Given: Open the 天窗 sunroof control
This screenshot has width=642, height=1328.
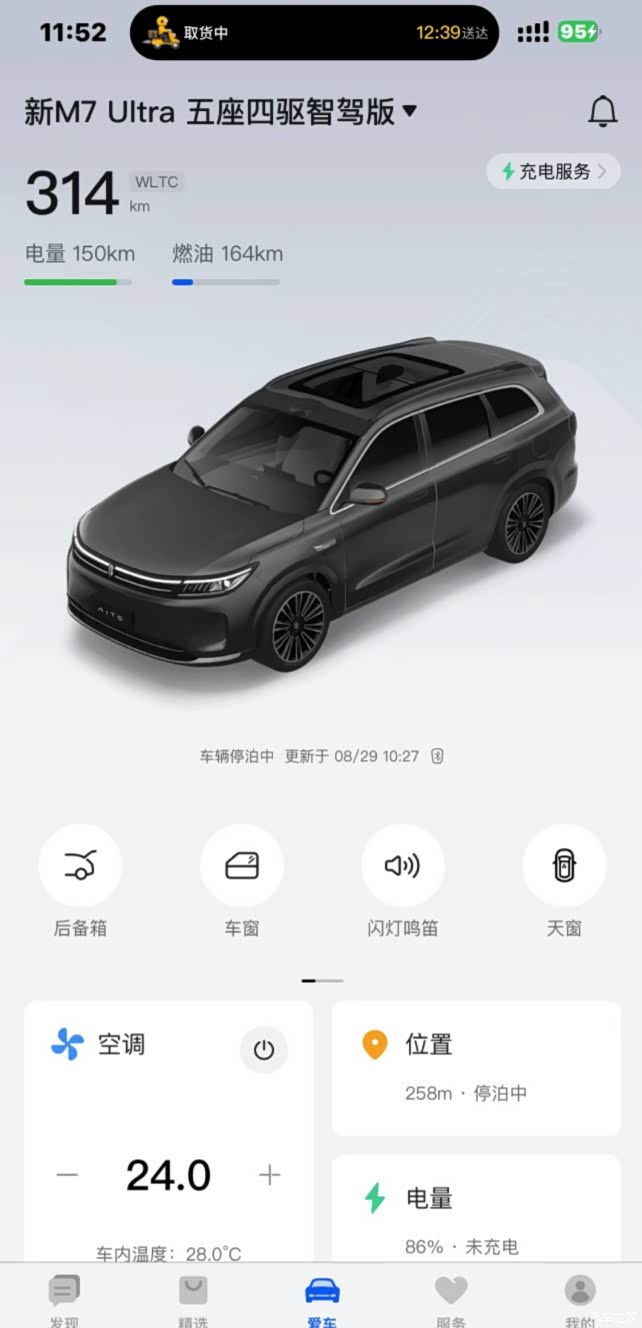Looking at the screenshot, I should [x=564, y=866].
